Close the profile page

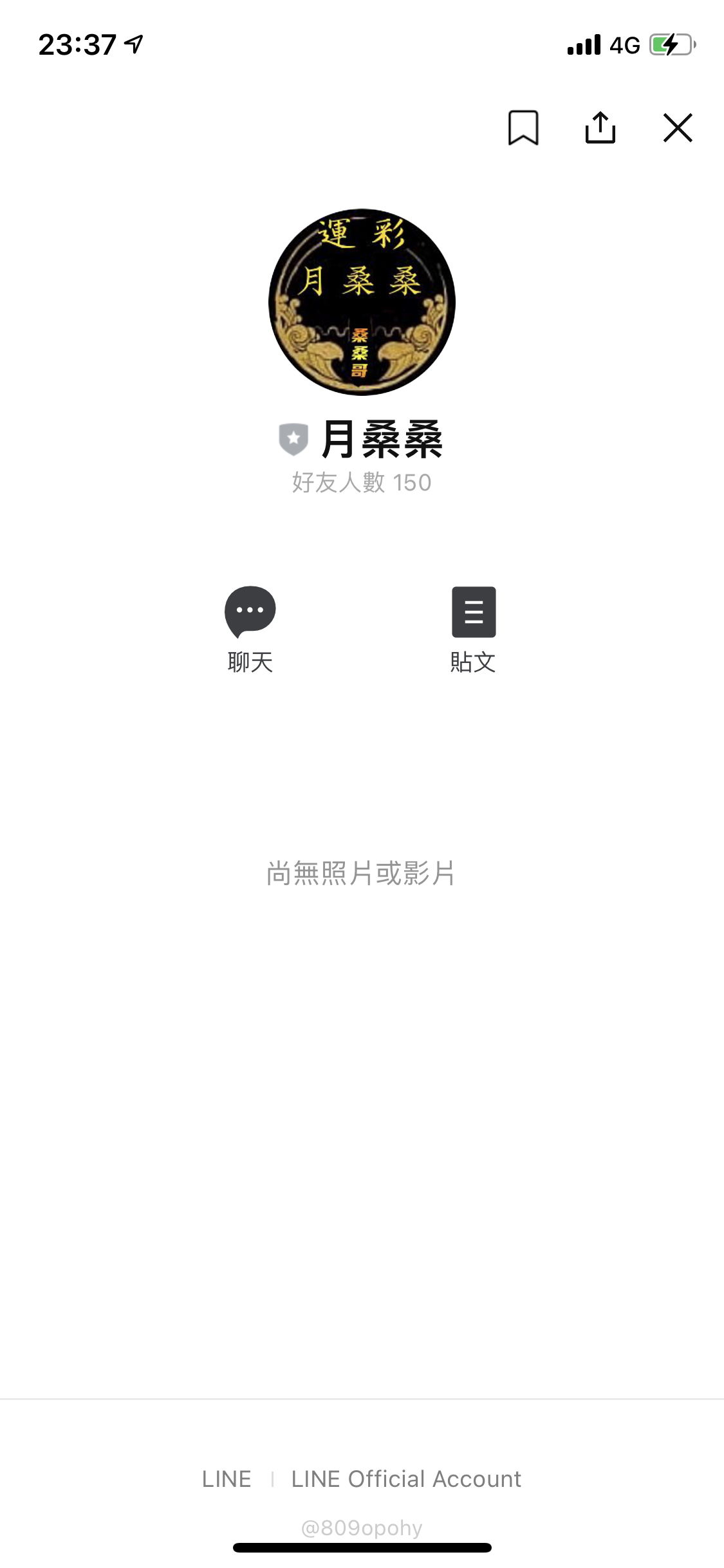pos(678,127)
